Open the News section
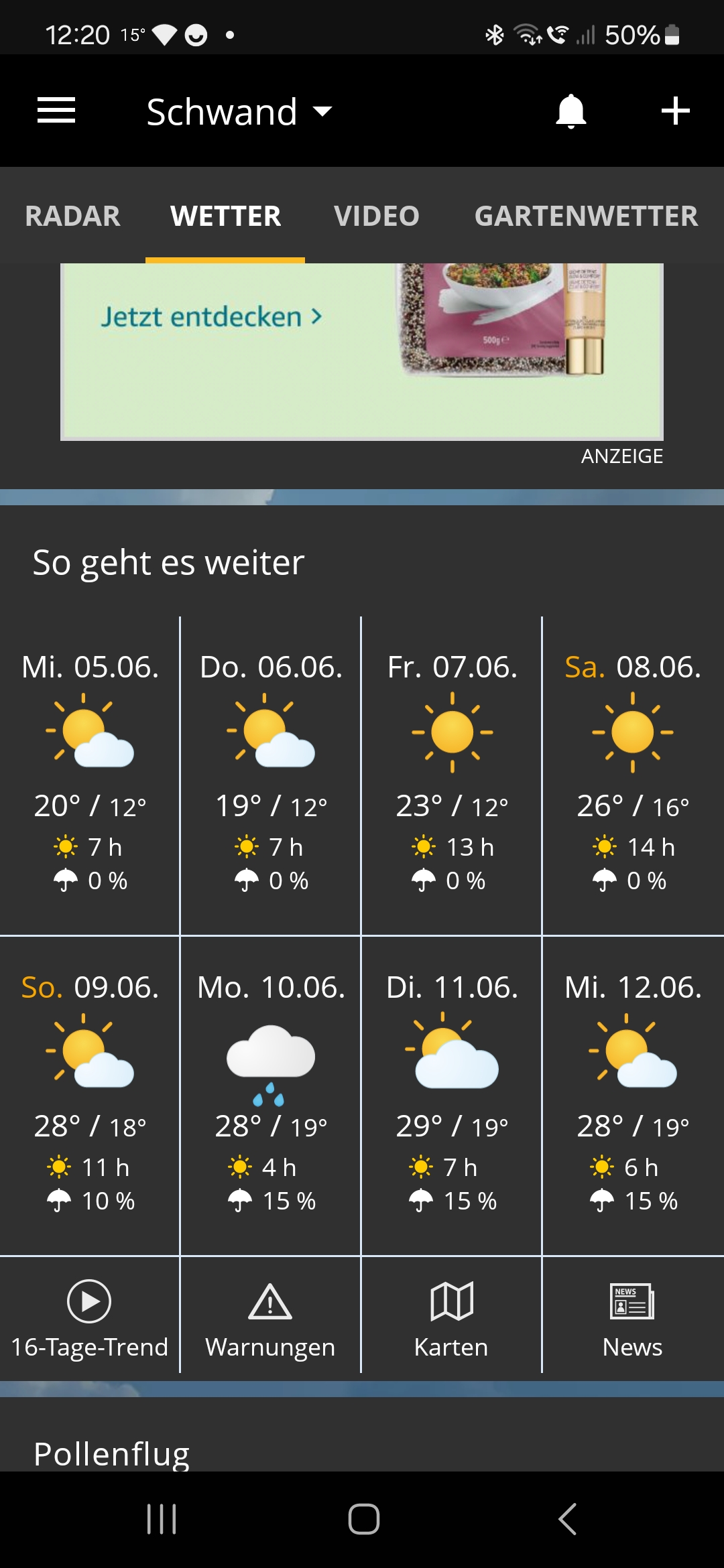The height and width of the screenshot is (1568, 724). pos(632,1317)
